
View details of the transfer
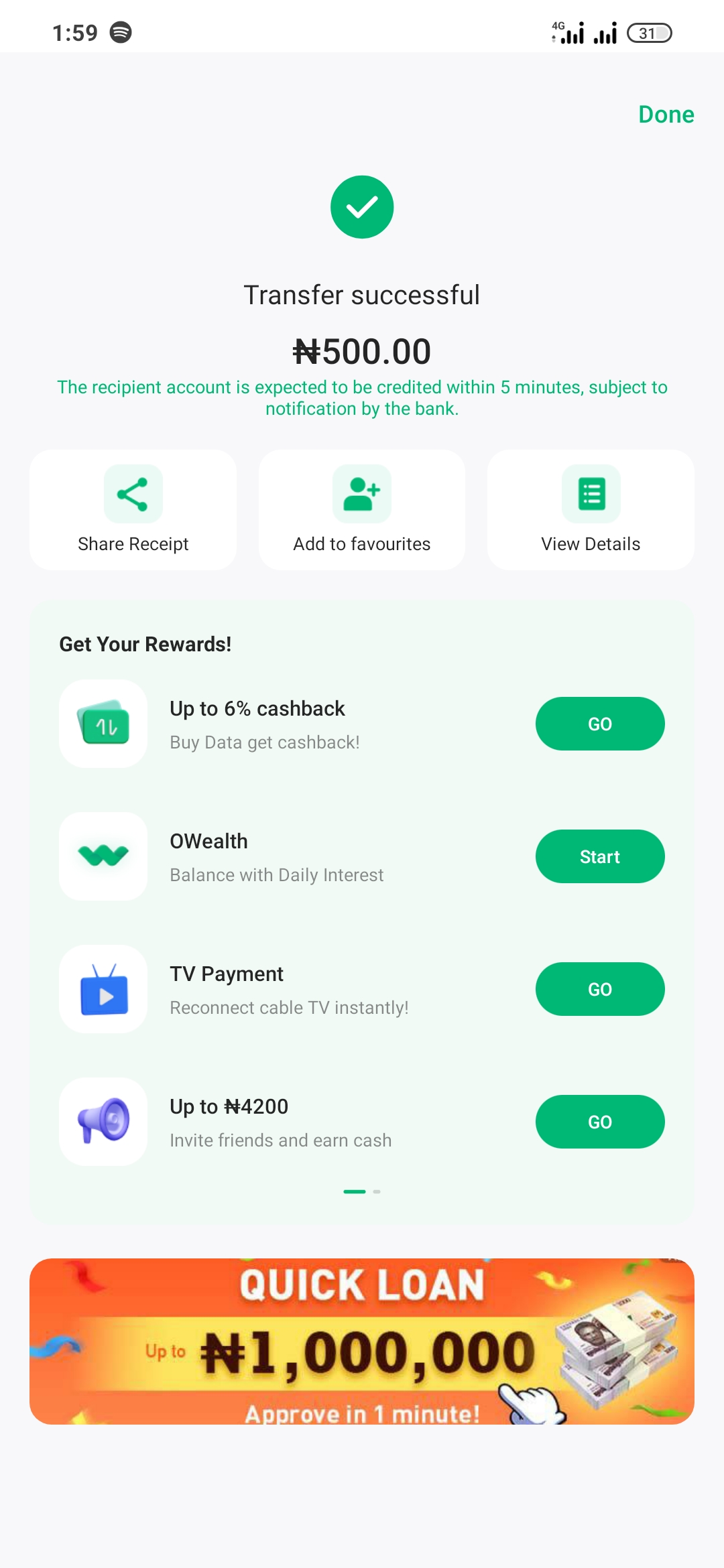coord(591,510)
